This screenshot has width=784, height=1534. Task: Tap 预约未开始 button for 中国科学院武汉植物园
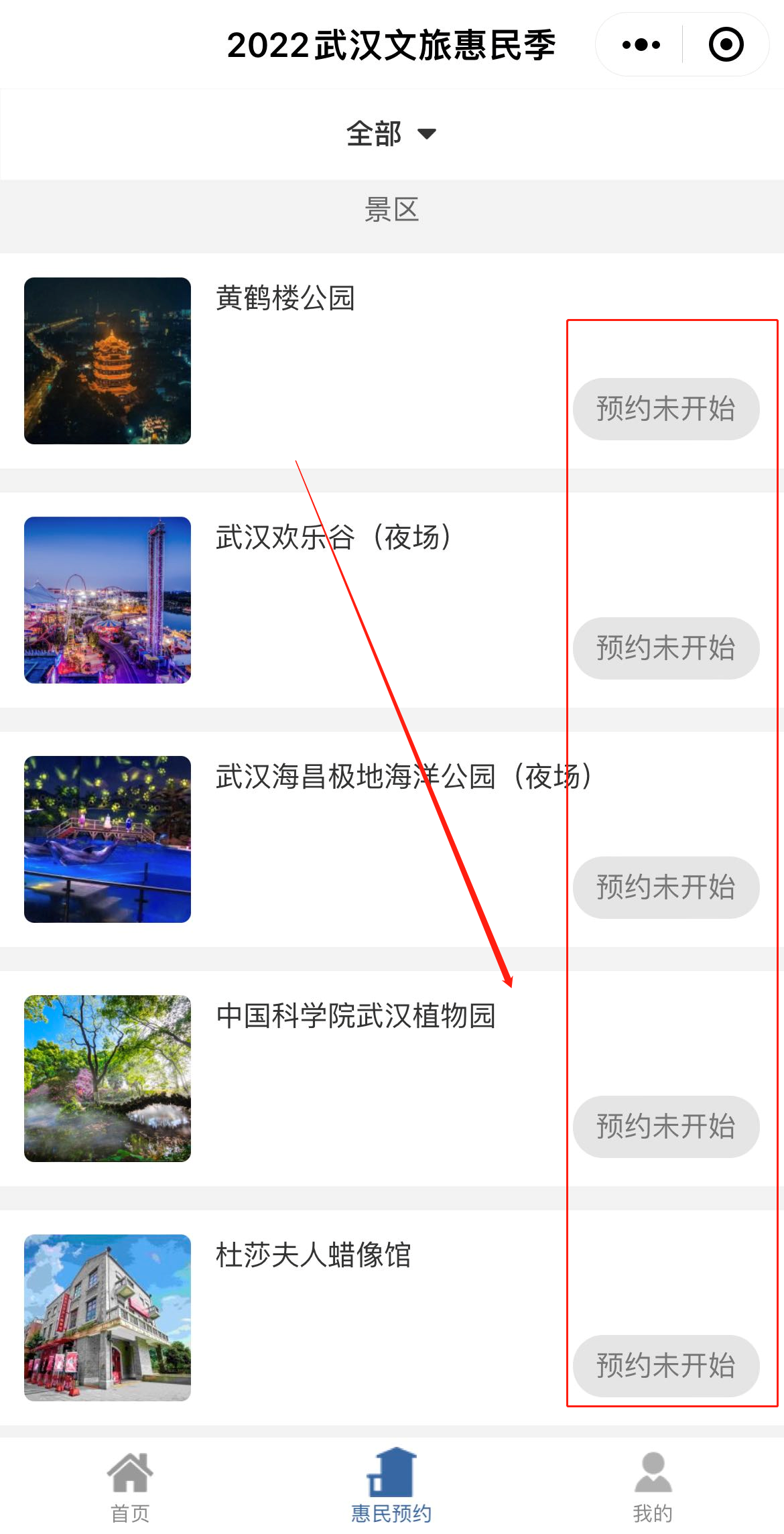click(x=665, y=1127)
